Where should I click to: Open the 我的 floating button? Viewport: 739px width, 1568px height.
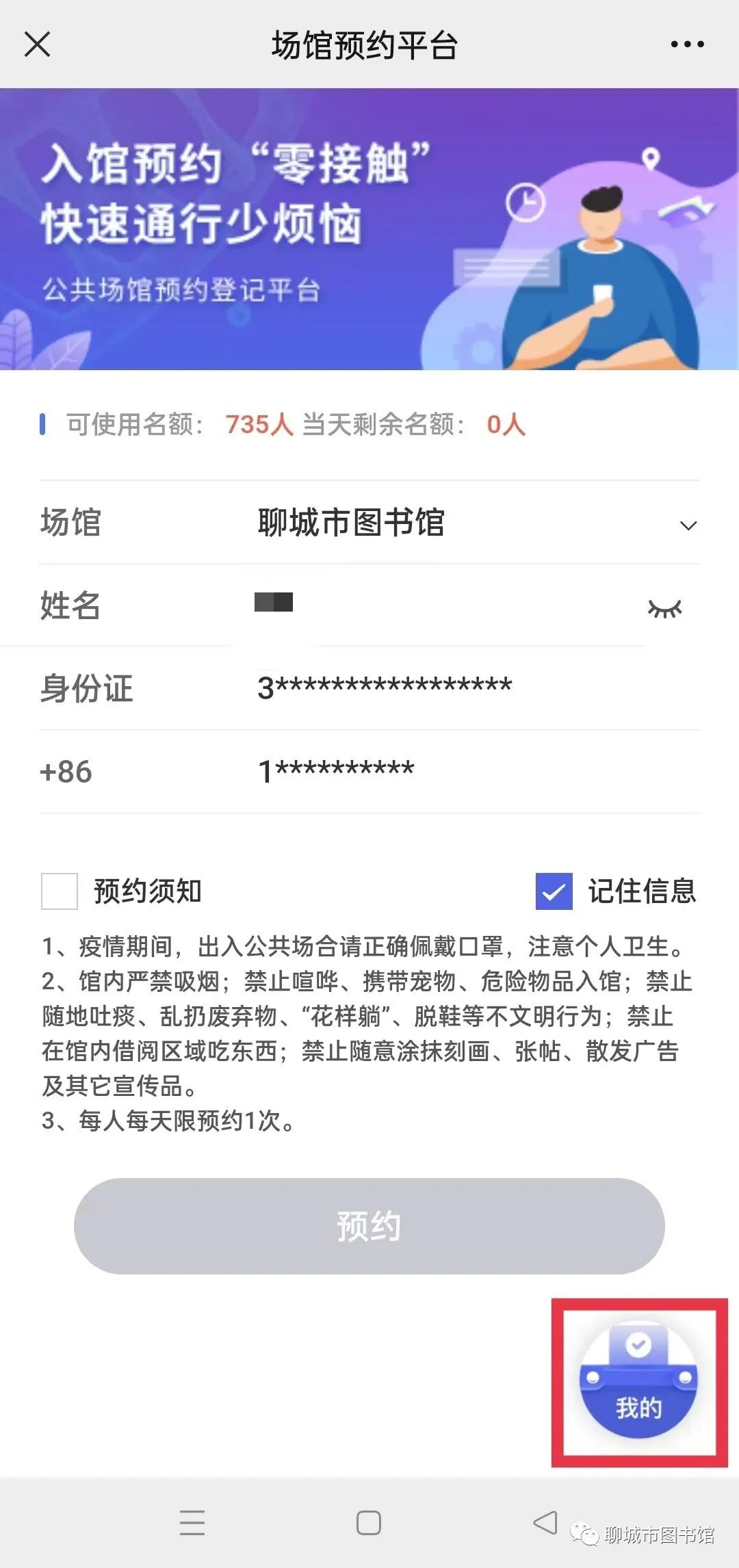click(x=638, y=1382)
